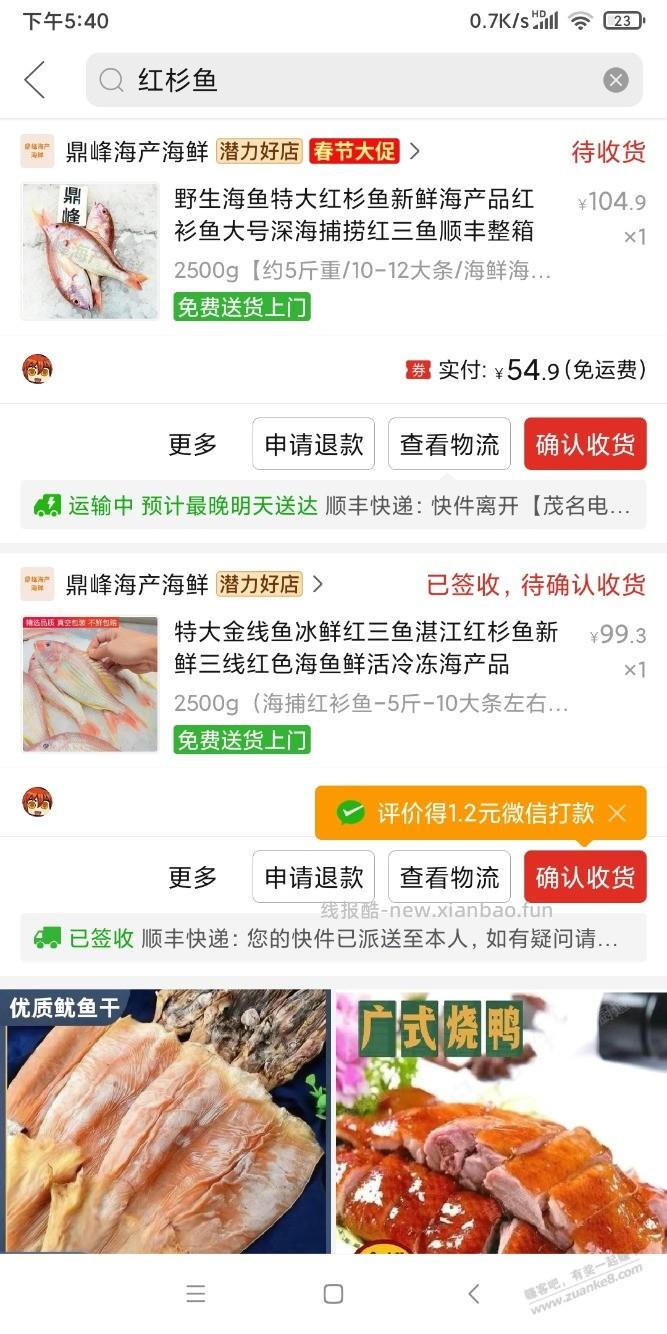Image resolution: width=667 pixels, height=1334 pixels.
Task: Tap 更多 on the 已签收 order
Action: click(192, 877)
